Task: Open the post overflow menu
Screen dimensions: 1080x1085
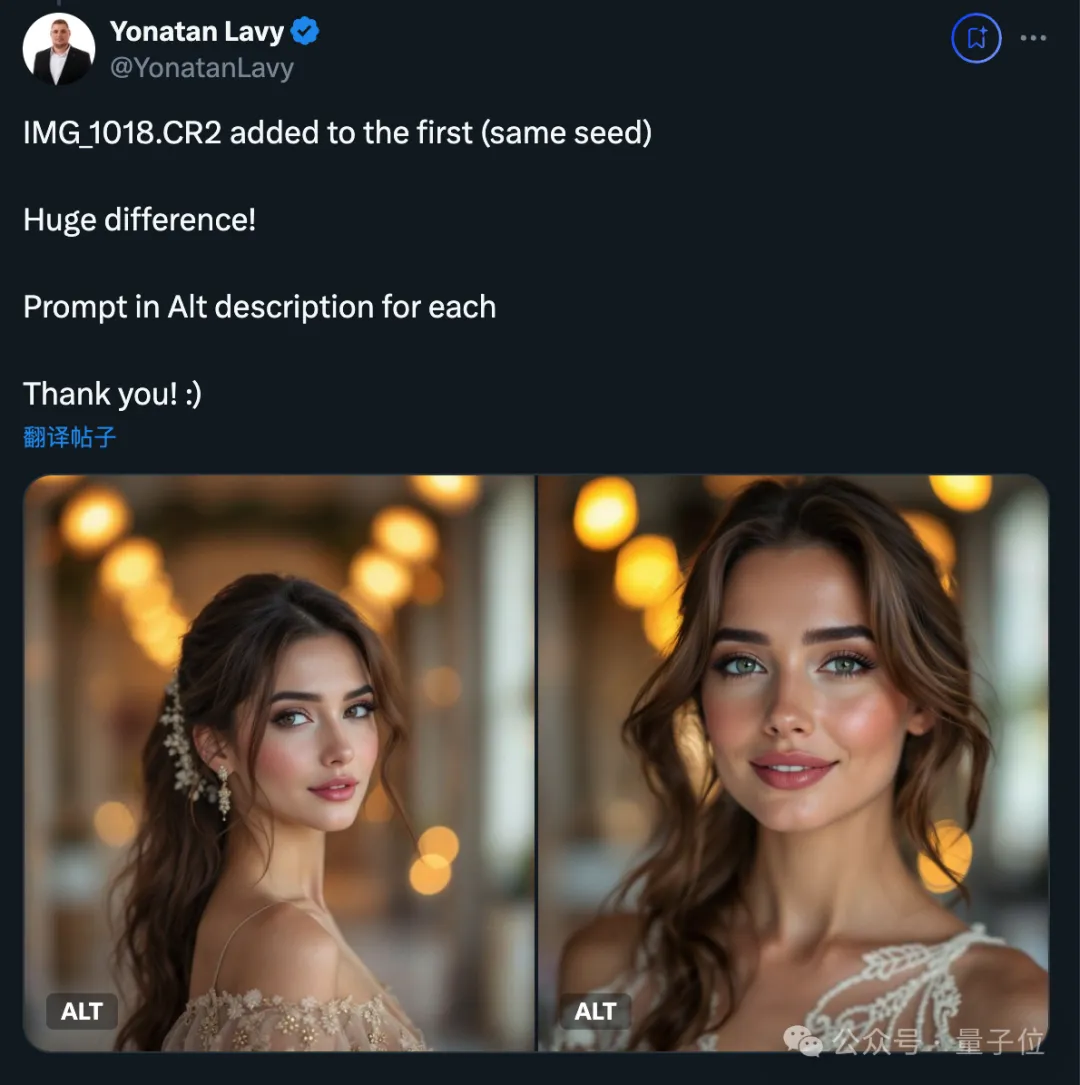Action: [x=1033, y=39]
